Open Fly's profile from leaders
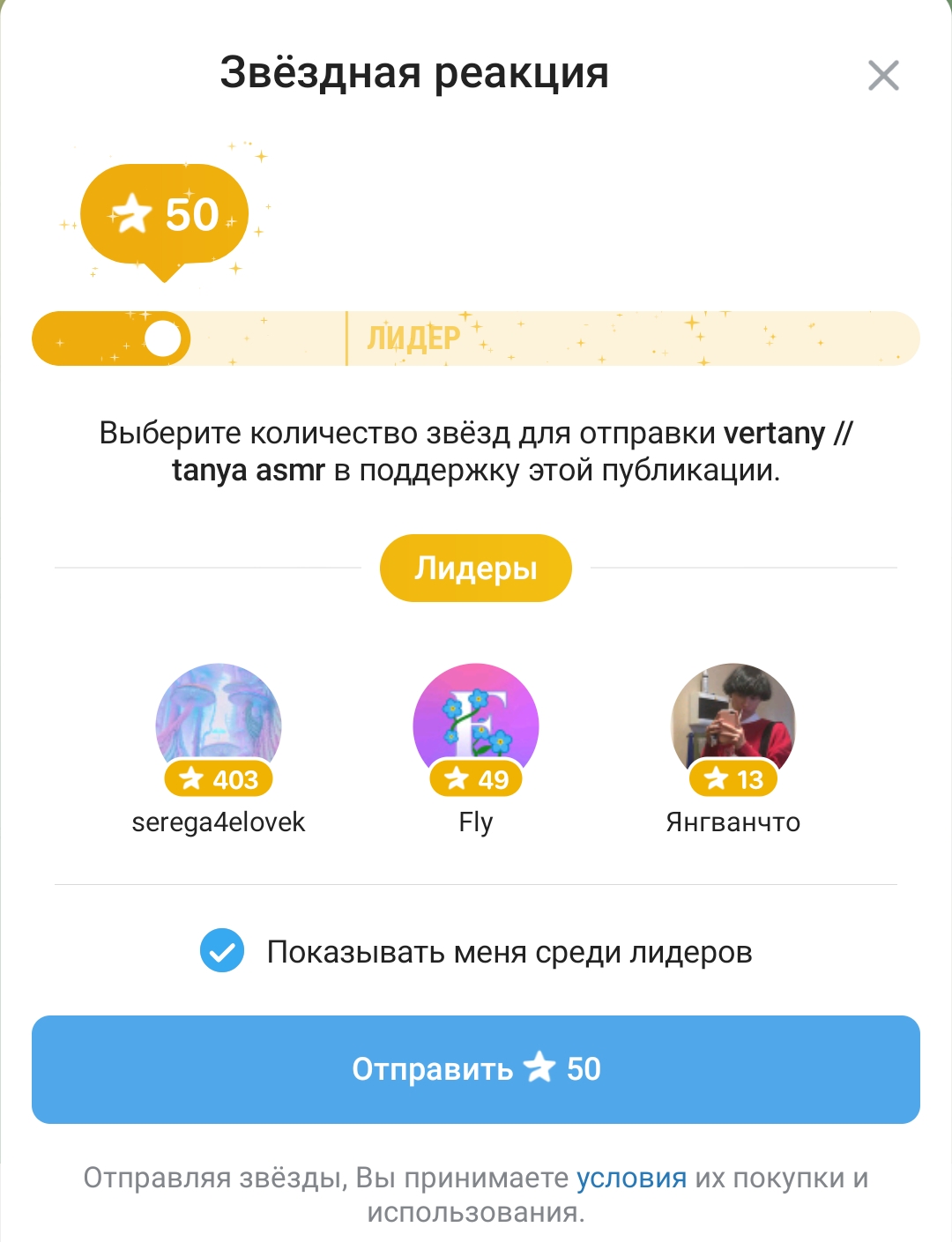 coord(476,726)
